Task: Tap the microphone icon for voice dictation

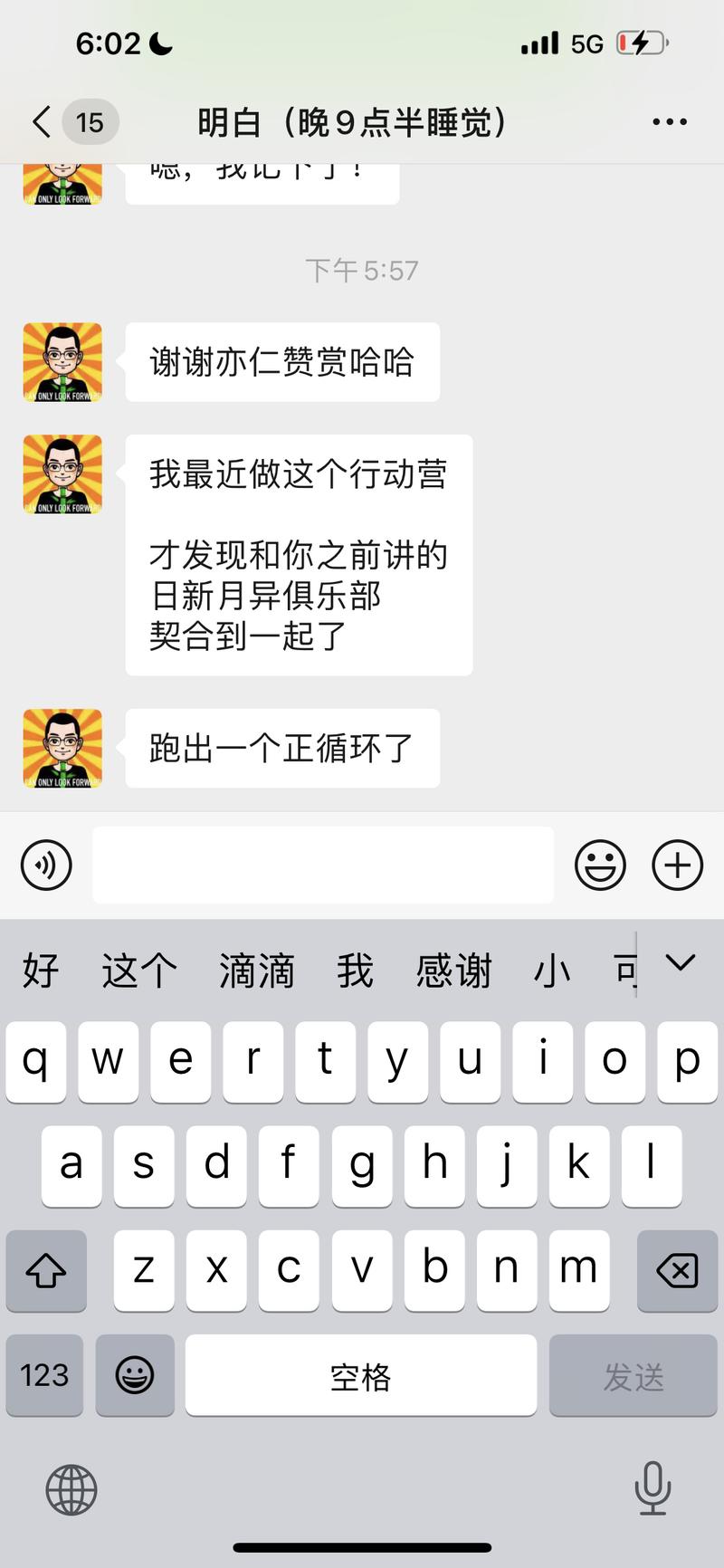Action: [650, 1490]
